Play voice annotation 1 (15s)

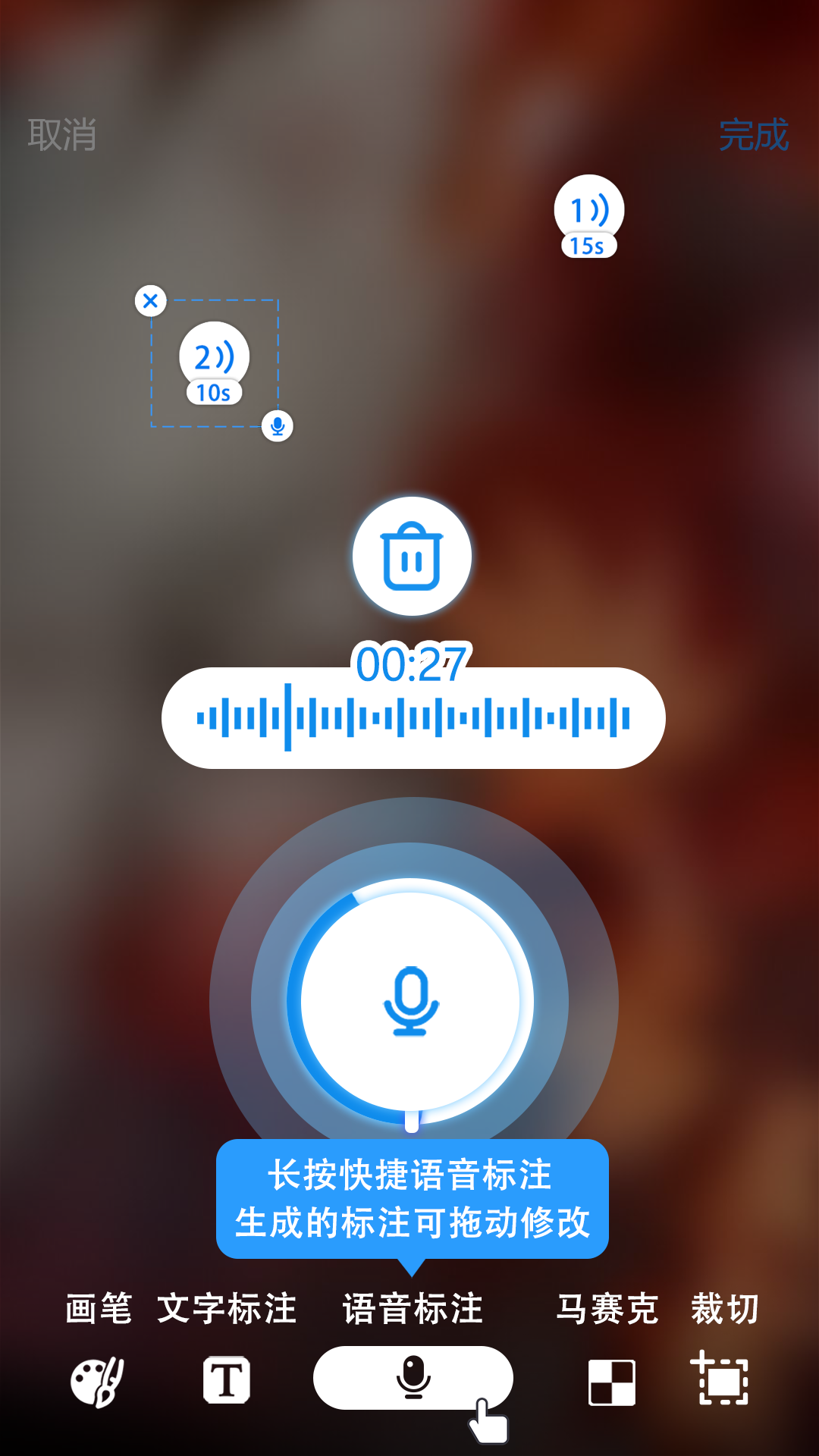point(589,211)
